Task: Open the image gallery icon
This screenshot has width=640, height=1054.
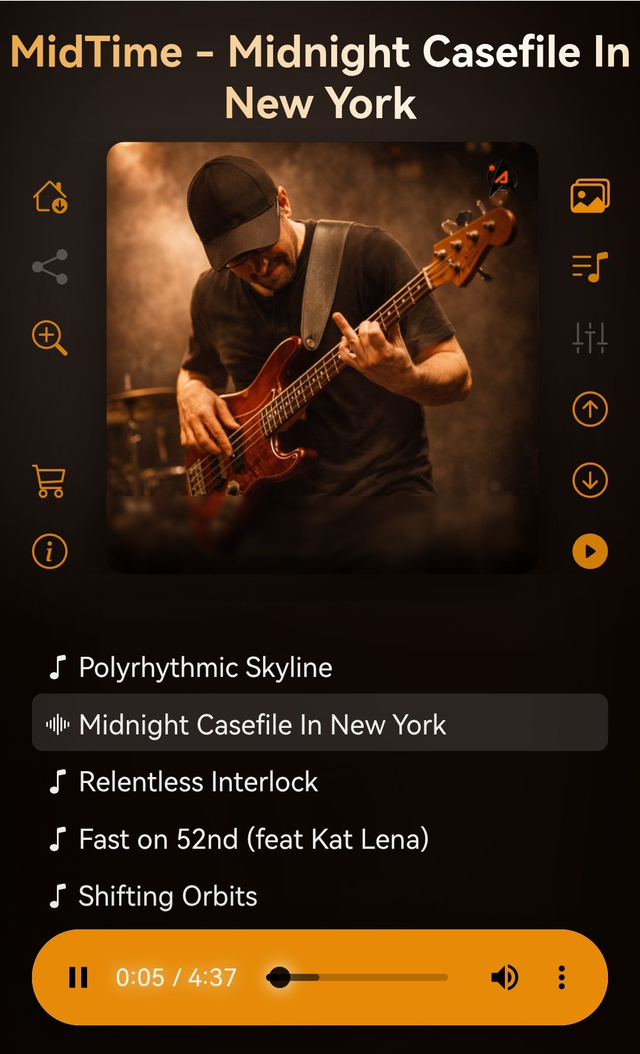Action: (590, 196)
